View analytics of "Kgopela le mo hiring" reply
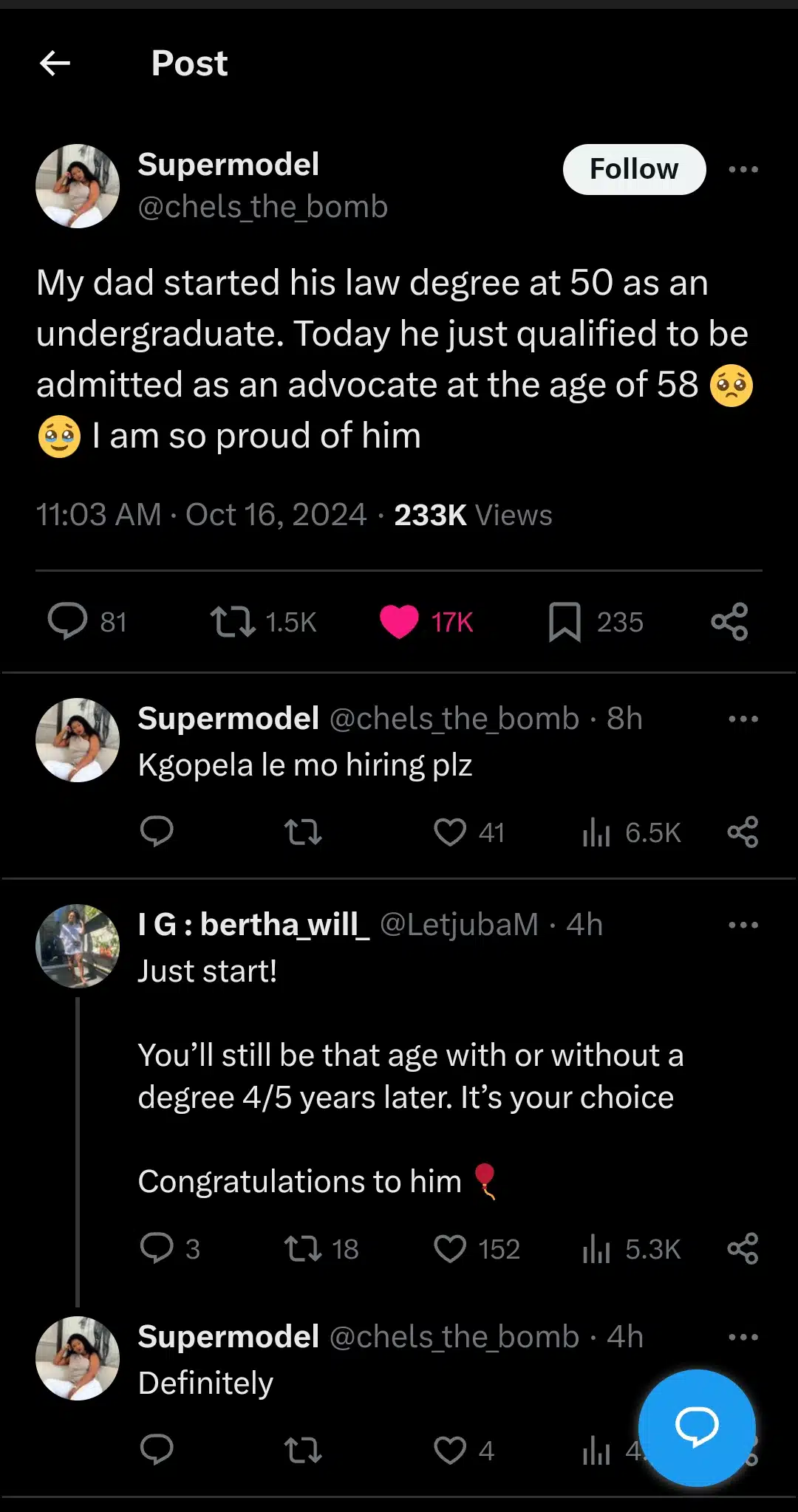 coord(596,832)
